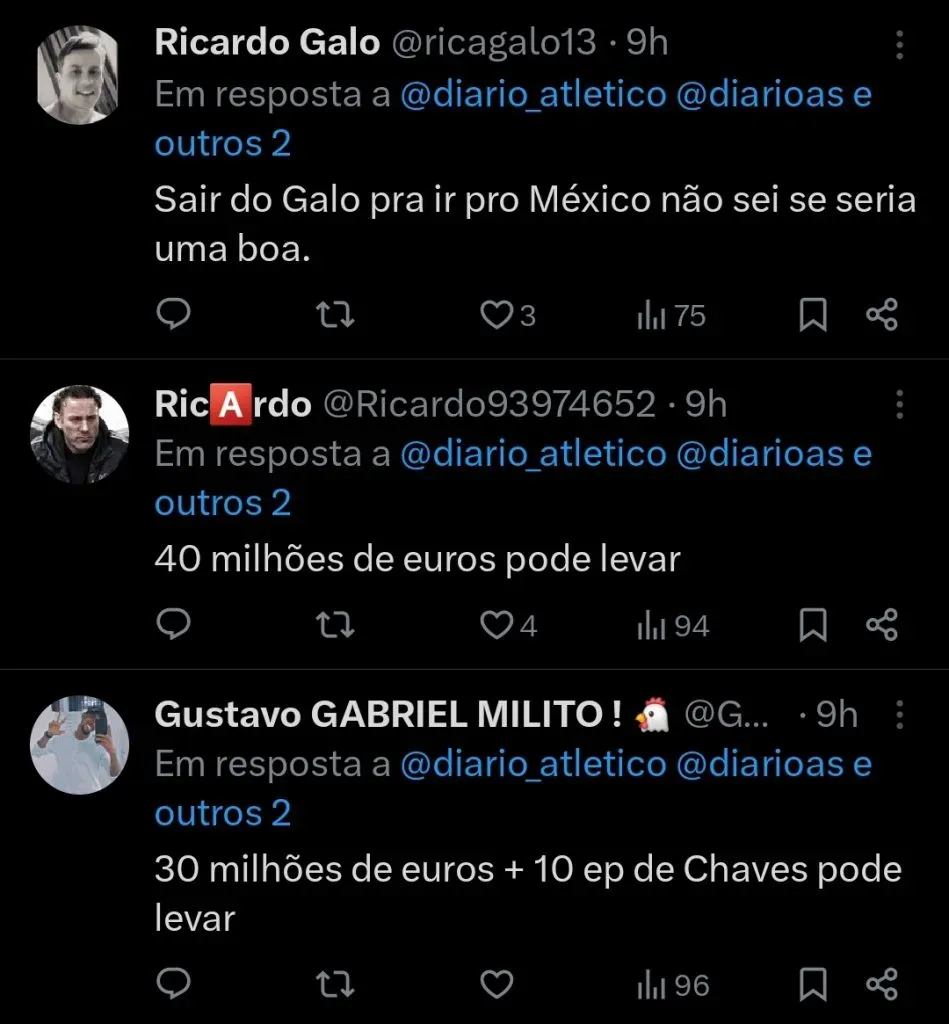Retweet Gustavo GABRIEL MILITO's reply
The image size is (949, 1024).
(x=335, y=985)
